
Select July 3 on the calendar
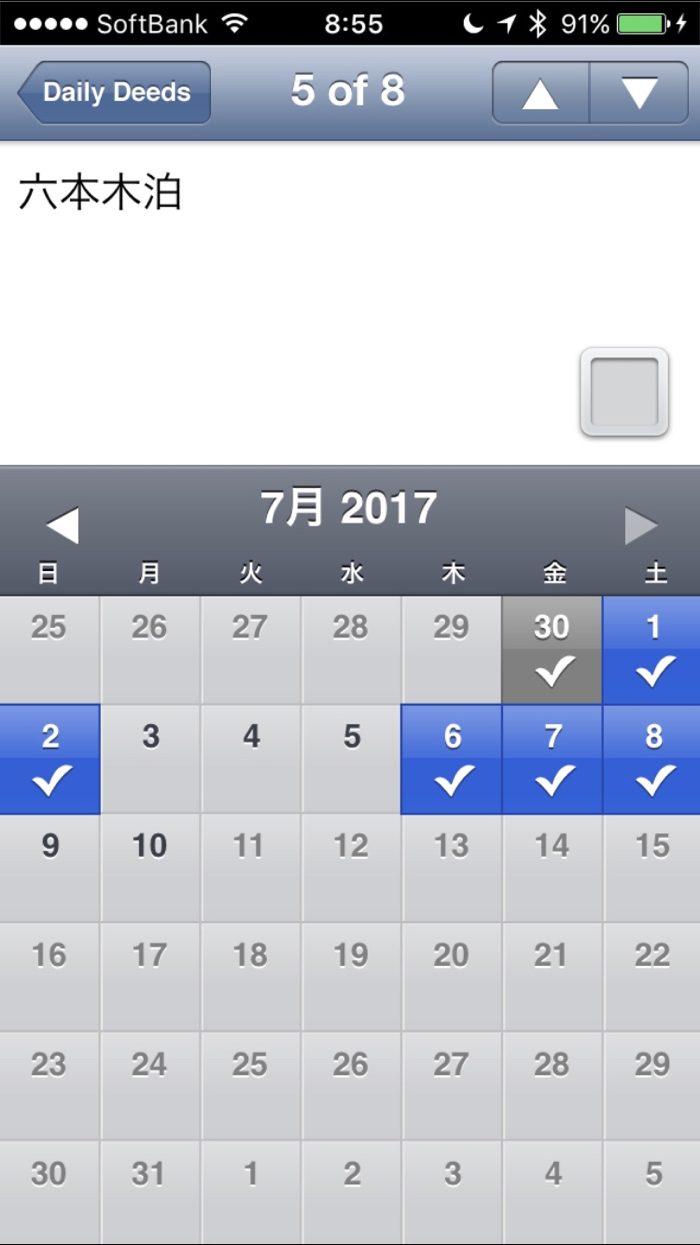[x=150, y=758]
